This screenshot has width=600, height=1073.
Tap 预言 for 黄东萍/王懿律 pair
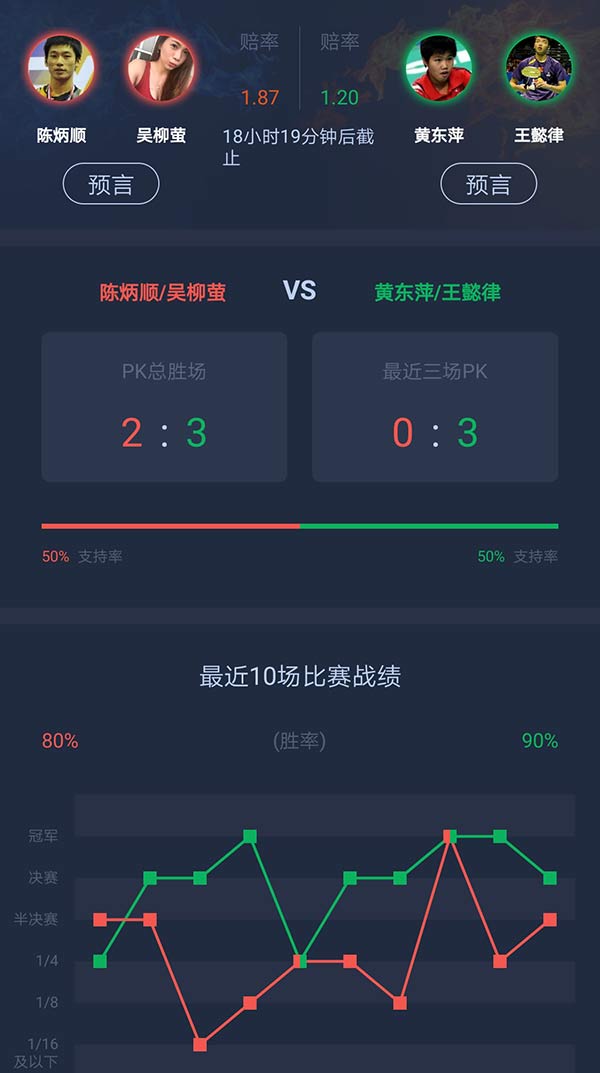point(488,184)
